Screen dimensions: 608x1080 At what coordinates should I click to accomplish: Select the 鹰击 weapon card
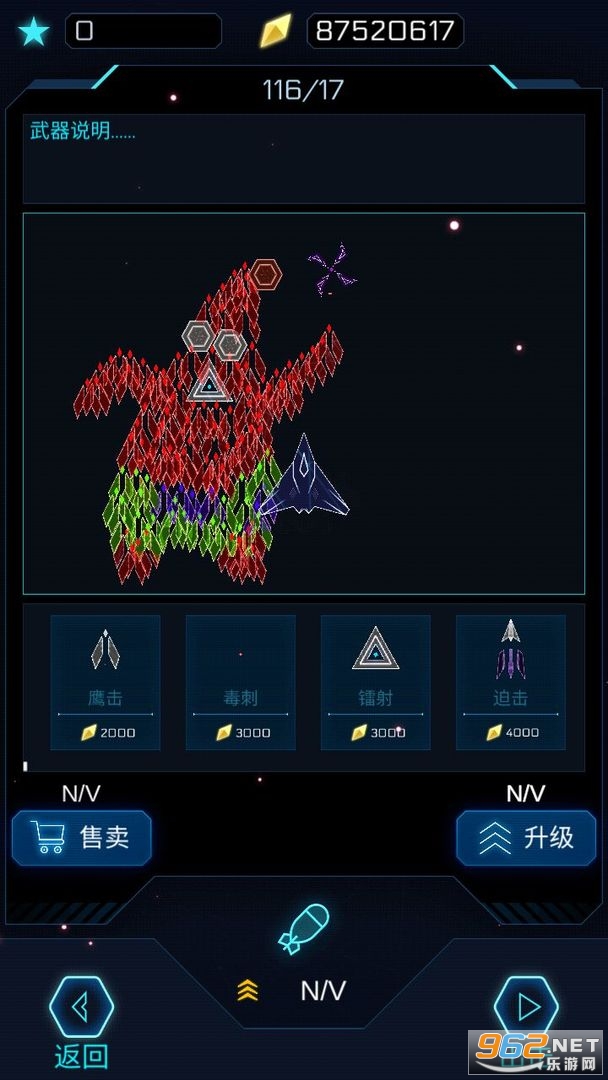tap(105, 682)
